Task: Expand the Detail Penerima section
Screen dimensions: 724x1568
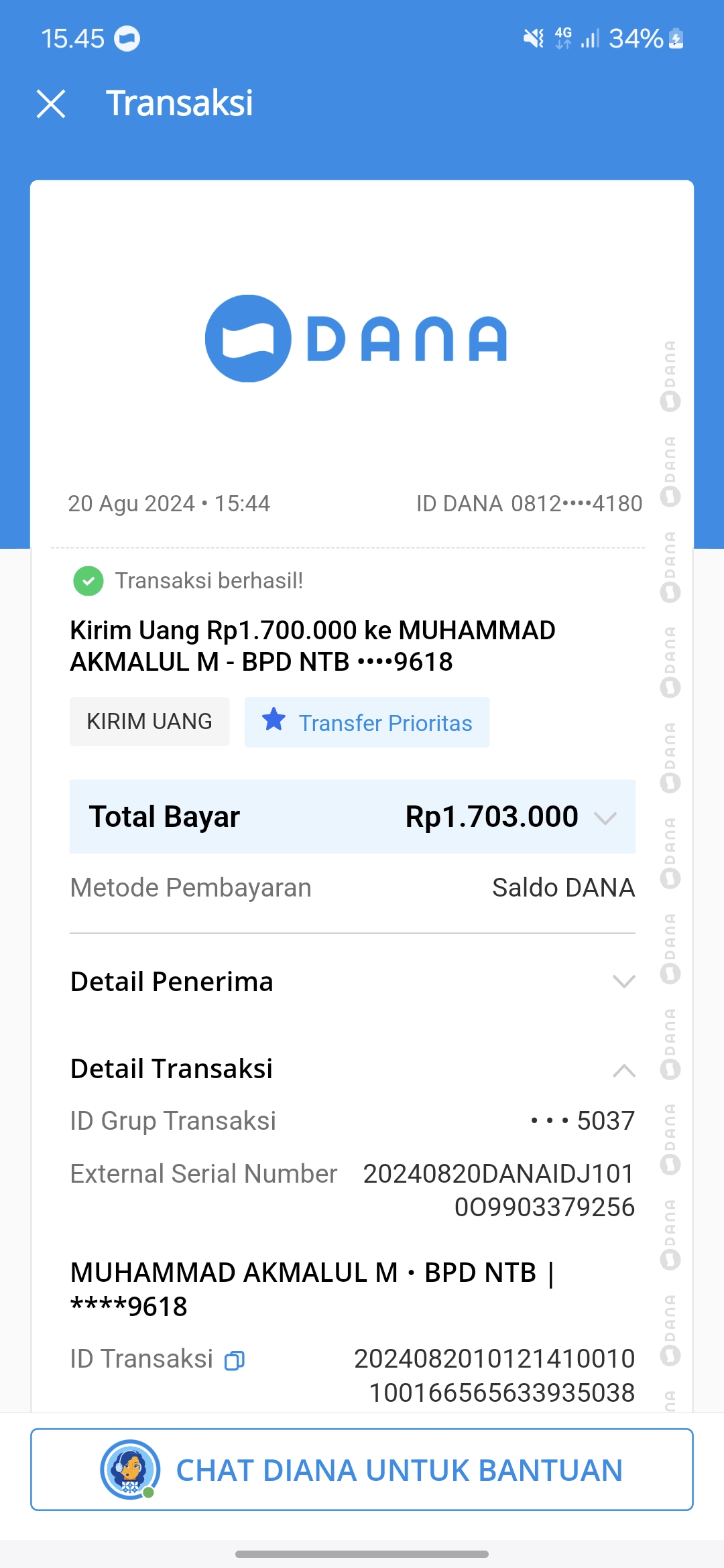Action: point(623,982)
